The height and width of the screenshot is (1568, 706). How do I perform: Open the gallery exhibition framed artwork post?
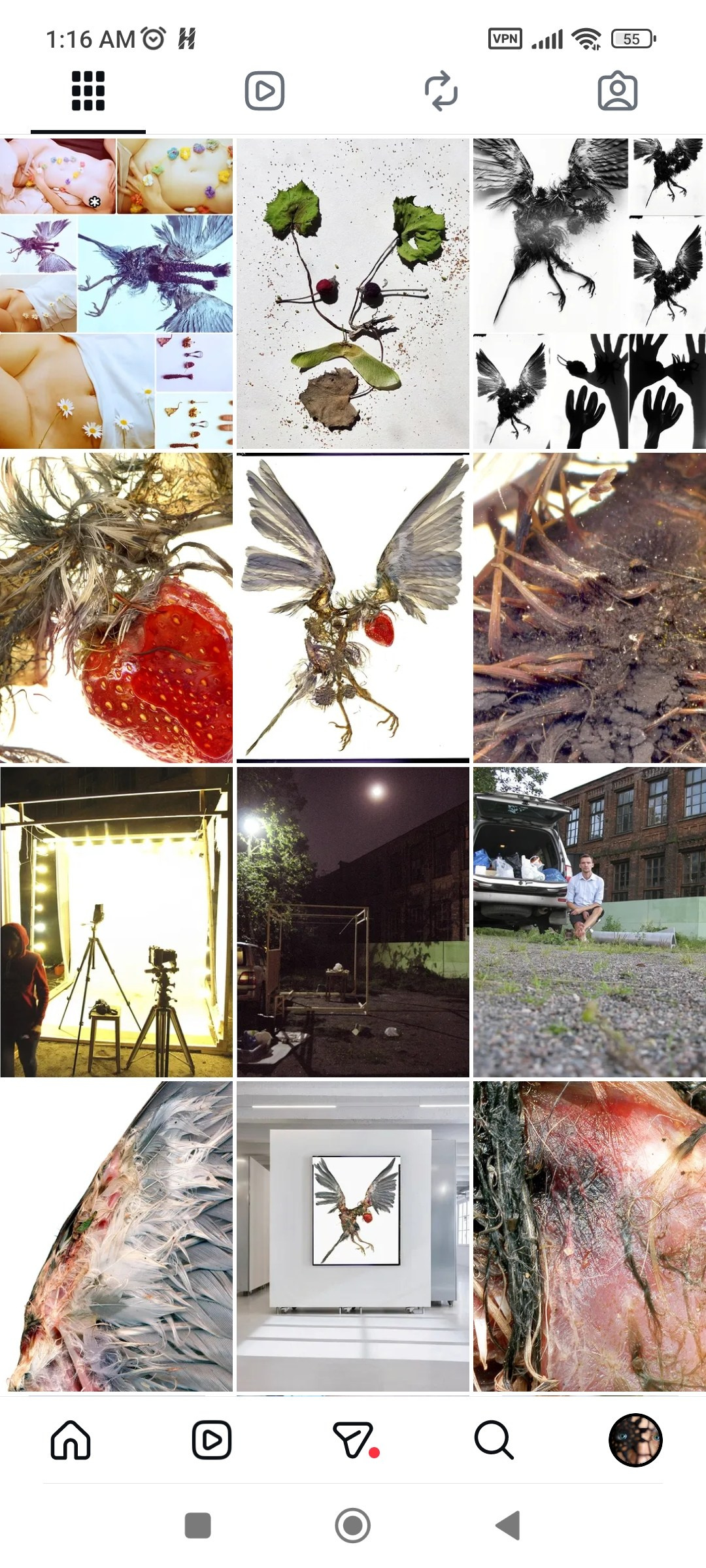coord(353,1236)
